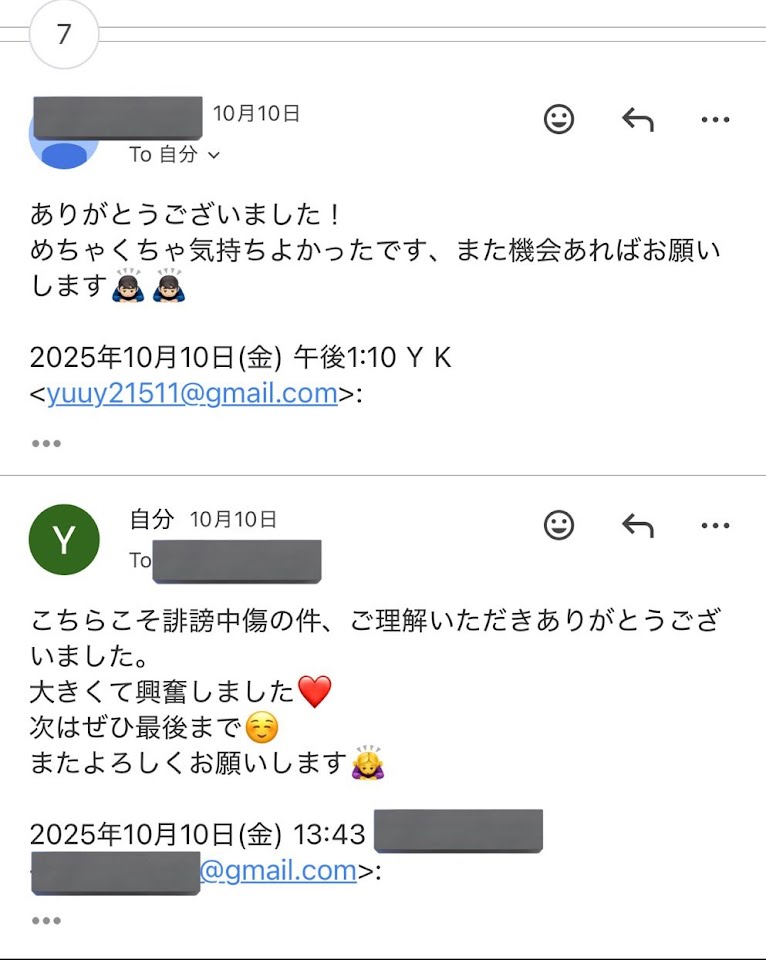Add emoji reaction to 自分's message

coord(559,524)
